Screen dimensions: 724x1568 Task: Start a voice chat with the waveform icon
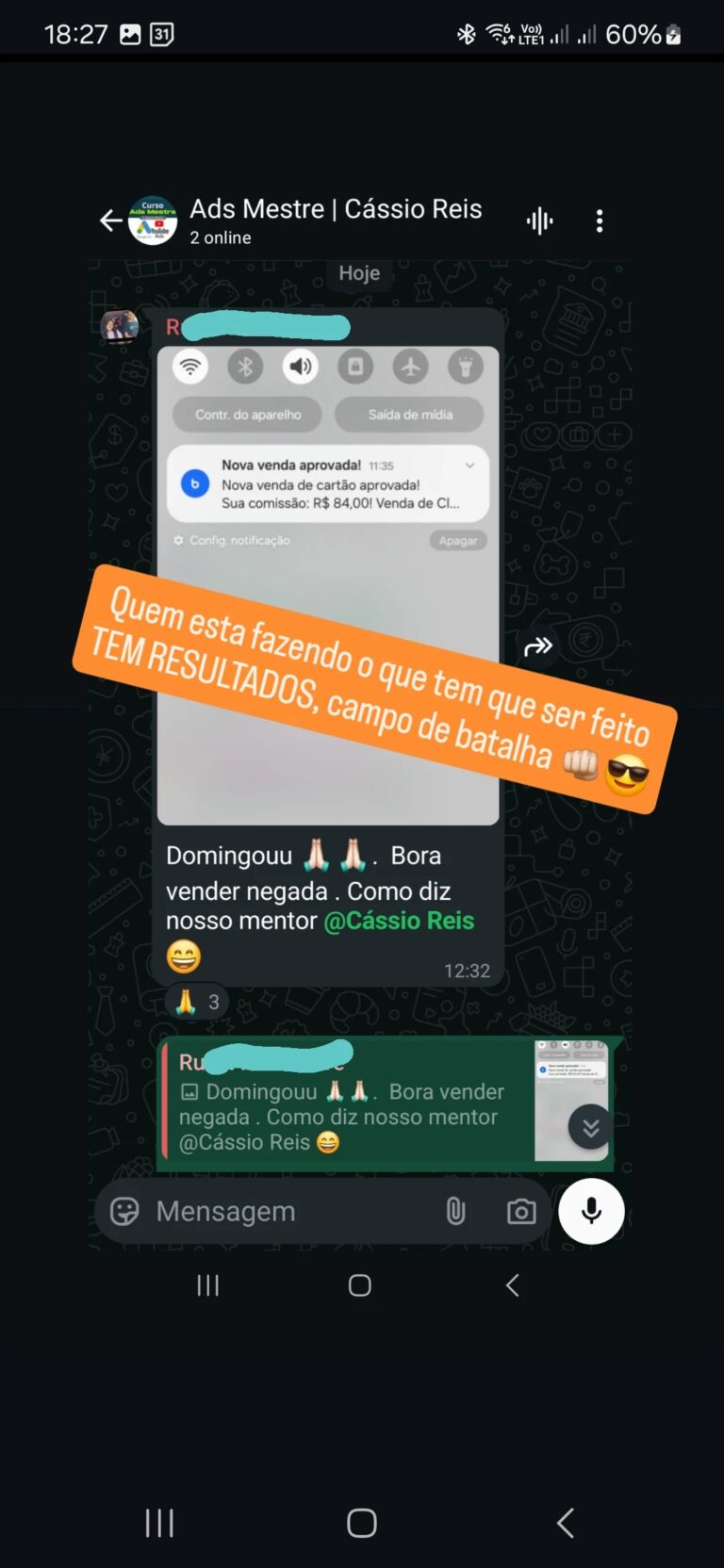click(538, 220)
